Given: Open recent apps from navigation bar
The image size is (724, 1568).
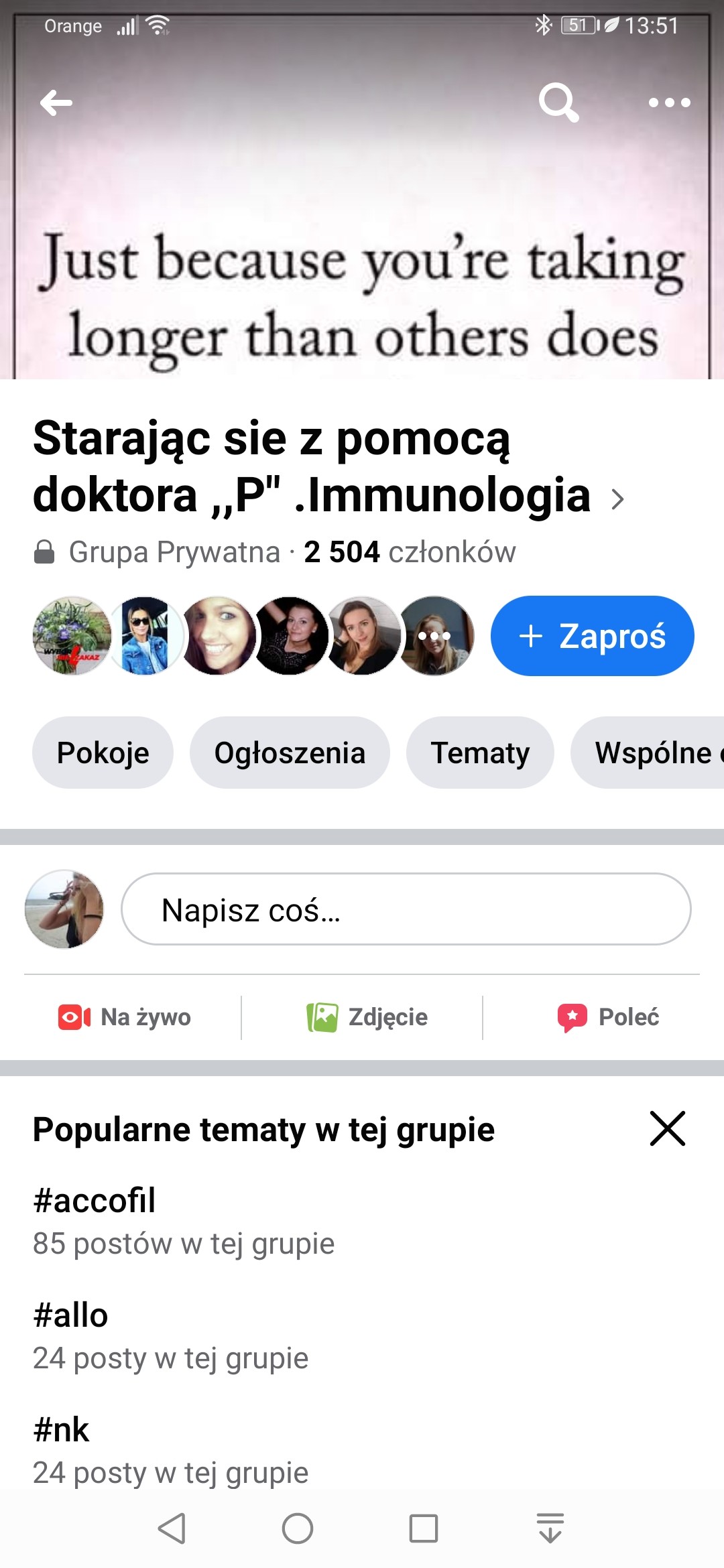Looking at the screenshot, I should (424, 1528).
